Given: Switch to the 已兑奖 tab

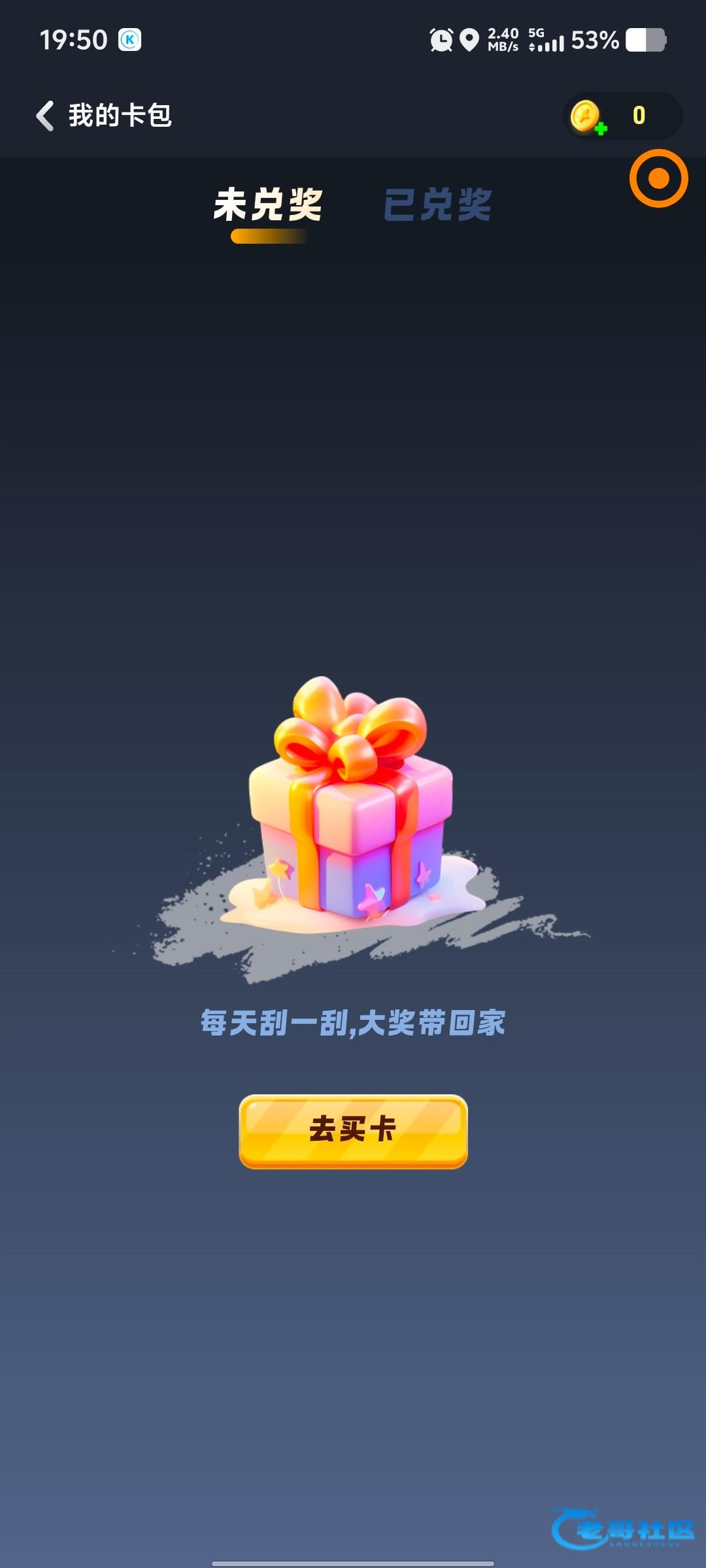Looking at the screenshot, I should (437, 204).
